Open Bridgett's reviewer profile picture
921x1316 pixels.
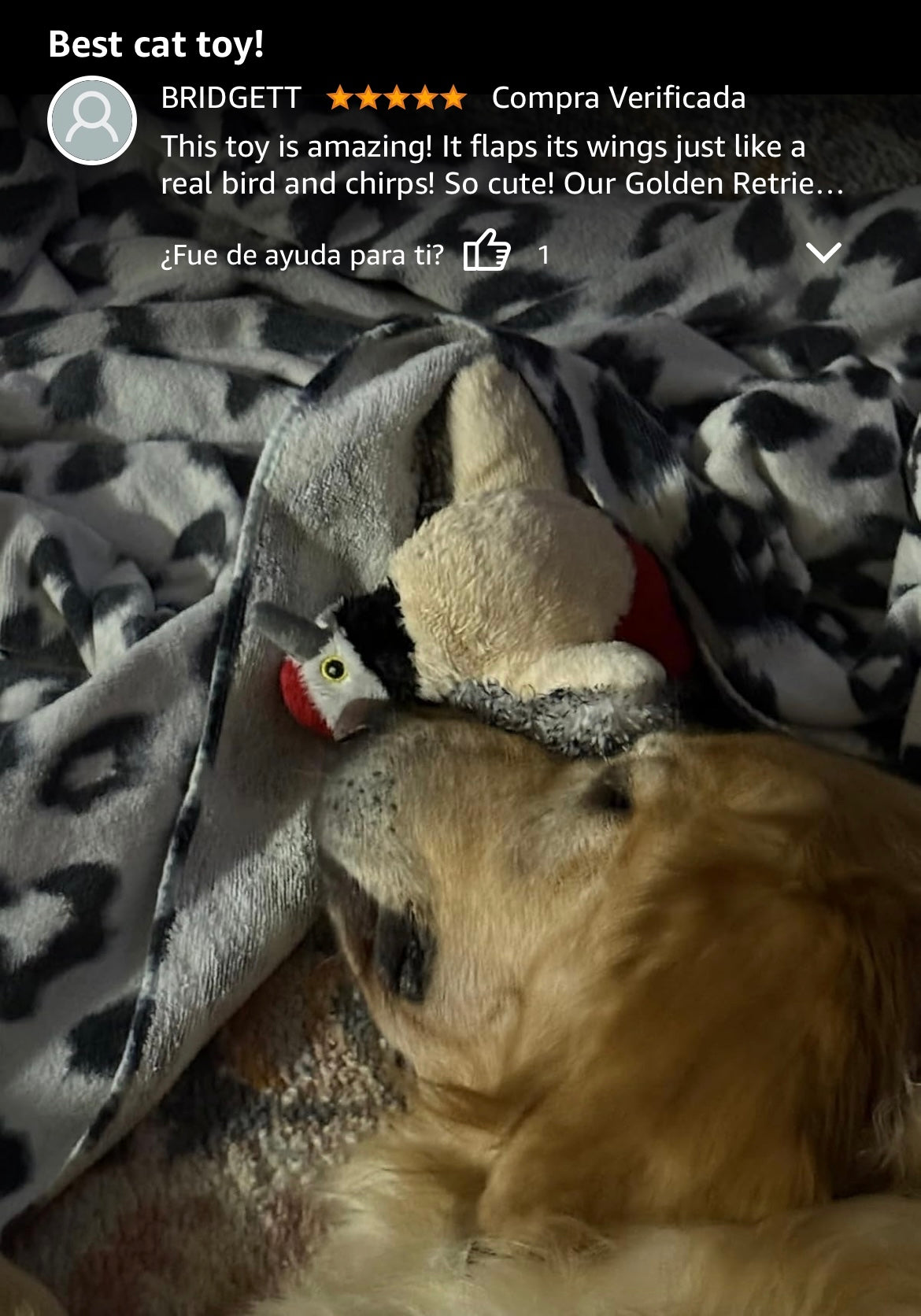[92, 120]
